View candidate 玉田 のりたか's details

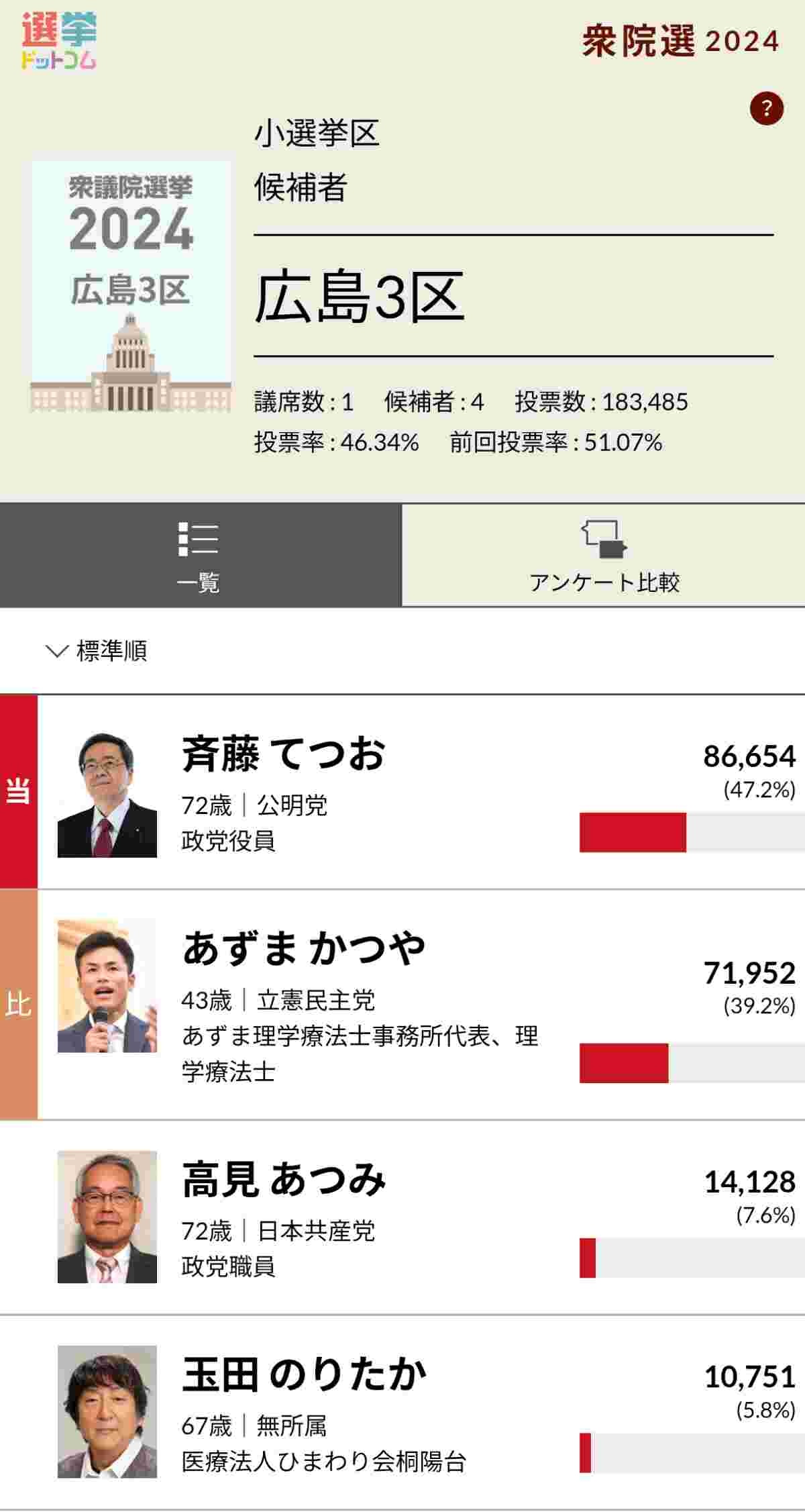[304, 1374]
